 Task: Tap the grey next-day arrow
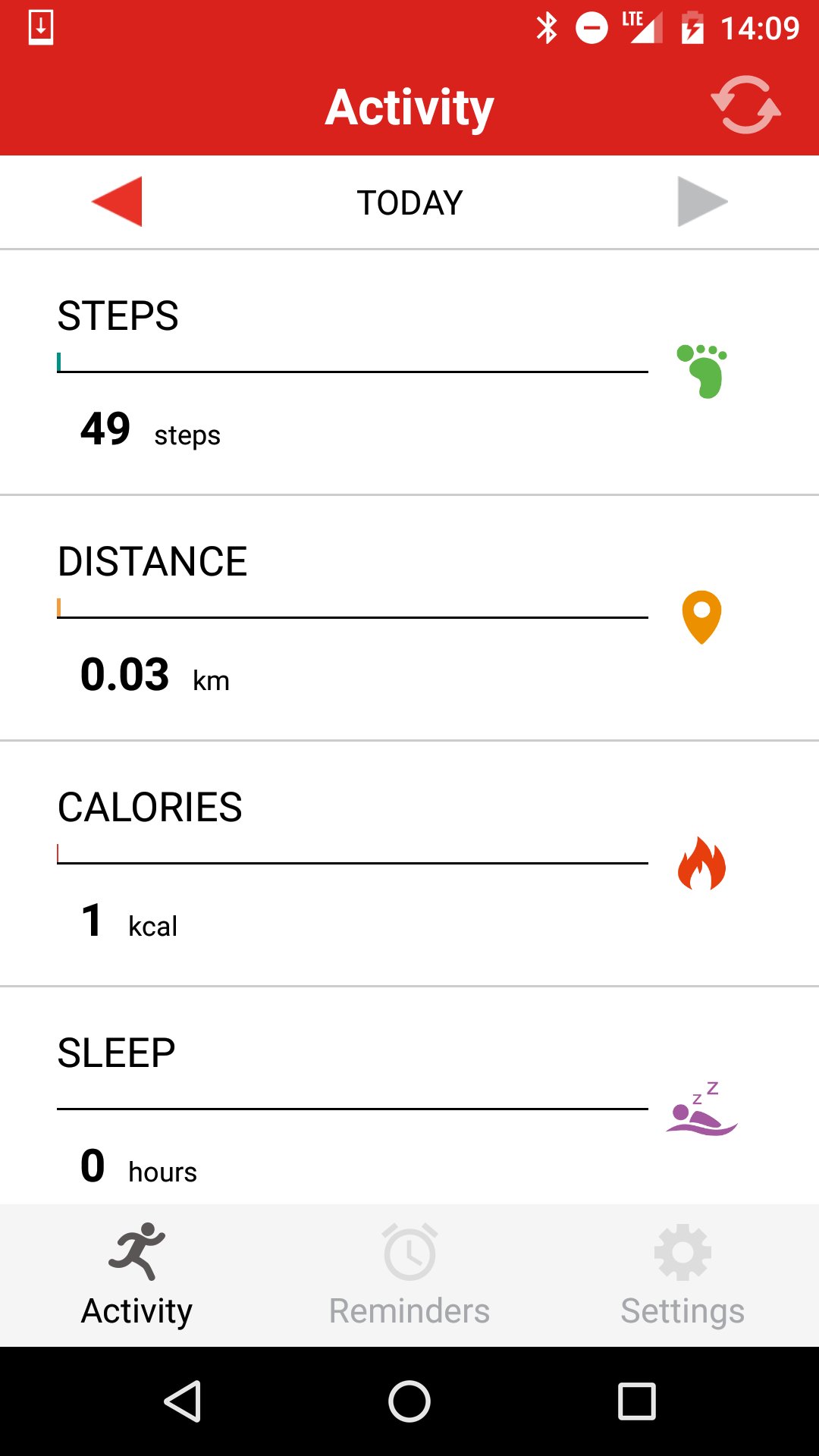(x=702, y=202)
